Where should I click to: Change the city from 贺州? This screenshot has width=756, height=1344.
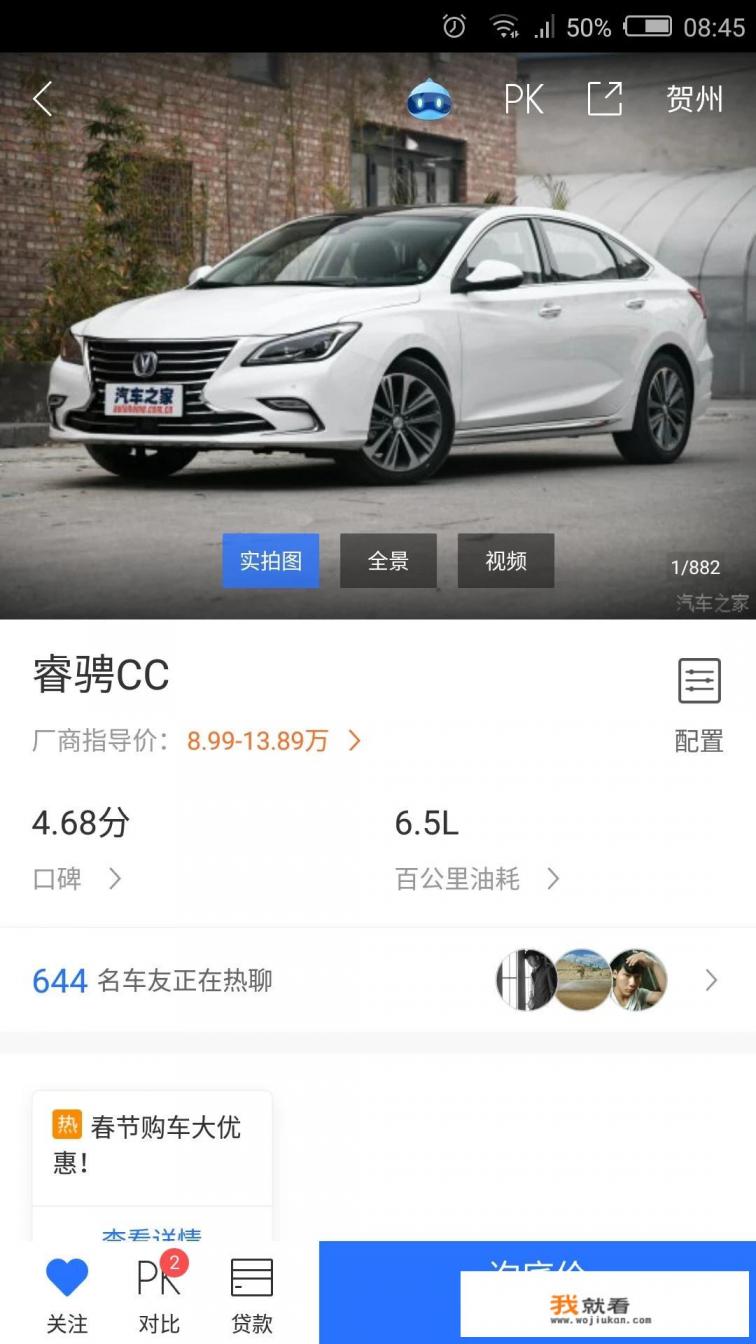pyautogui.click(x=694, y=99)
